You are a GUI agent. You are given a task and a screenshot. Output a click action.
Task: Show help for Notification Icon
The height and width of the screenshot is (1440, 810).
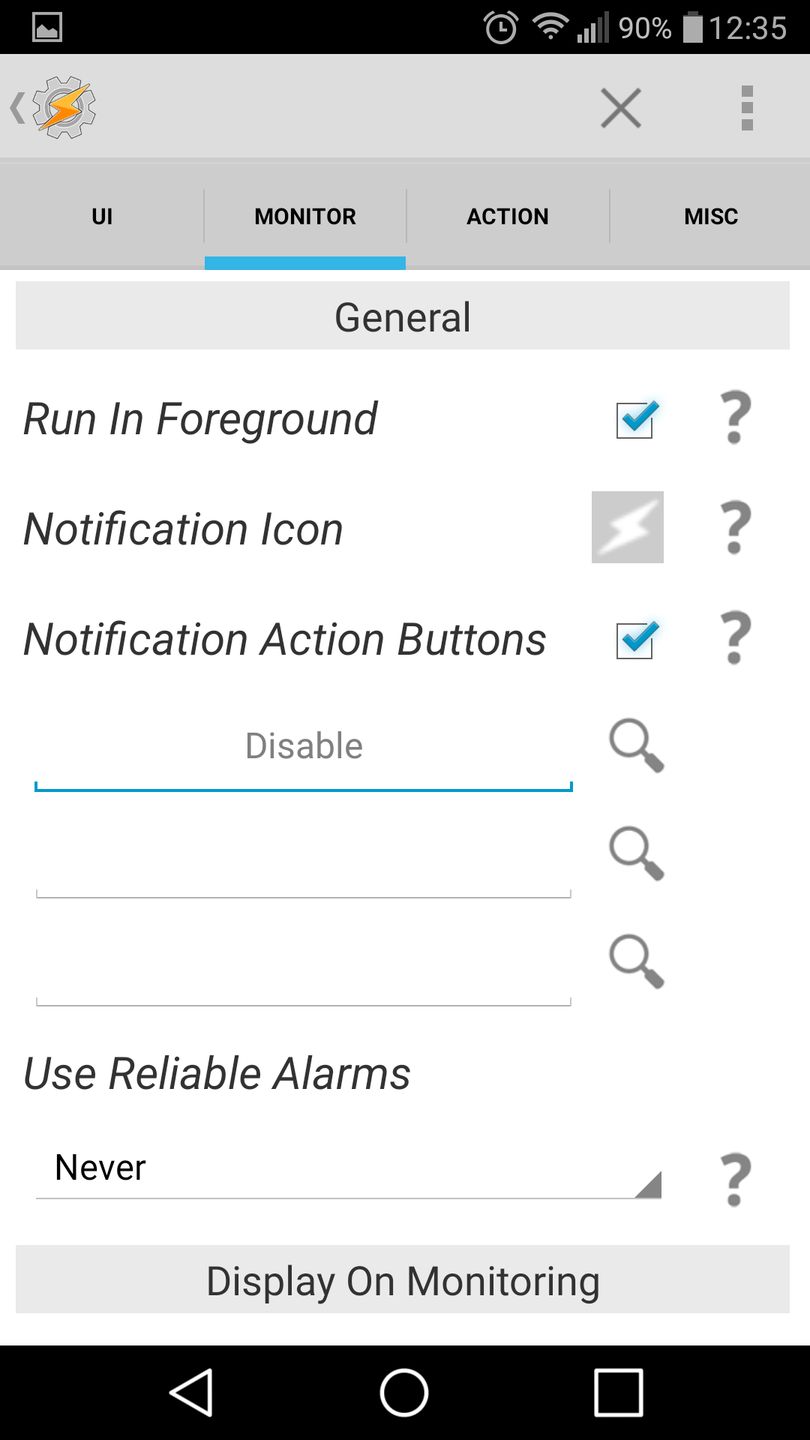pos(735,529)
